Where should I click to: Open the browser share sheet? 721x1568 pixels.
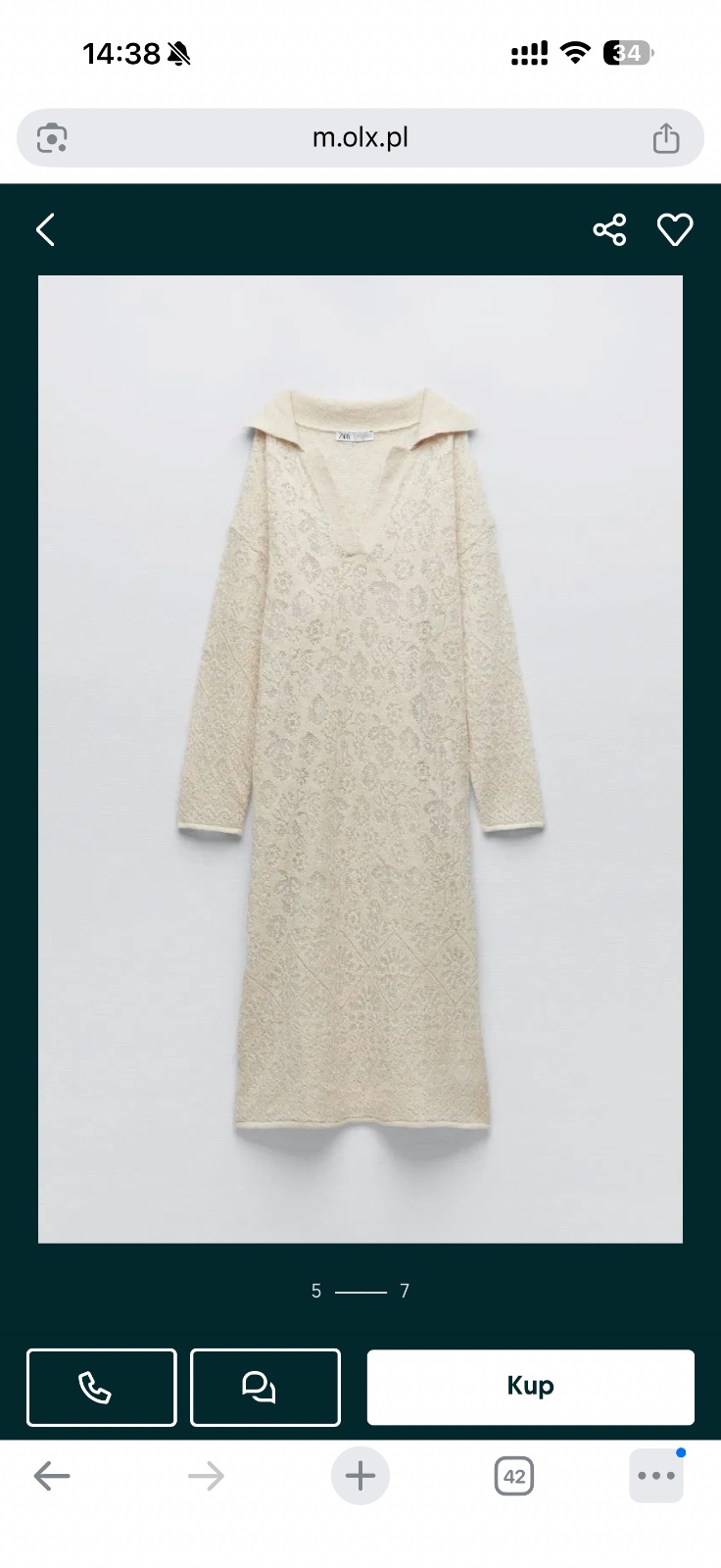(666, 138)
